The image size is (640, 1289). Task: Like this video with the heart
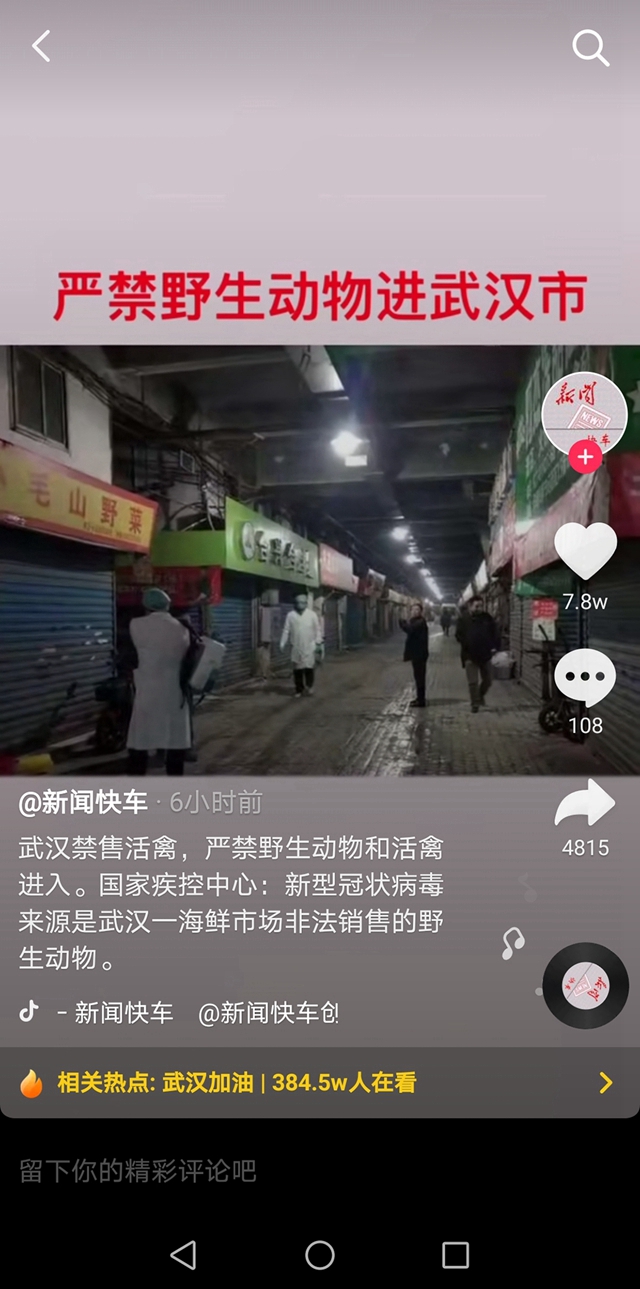tap(585, 551)
